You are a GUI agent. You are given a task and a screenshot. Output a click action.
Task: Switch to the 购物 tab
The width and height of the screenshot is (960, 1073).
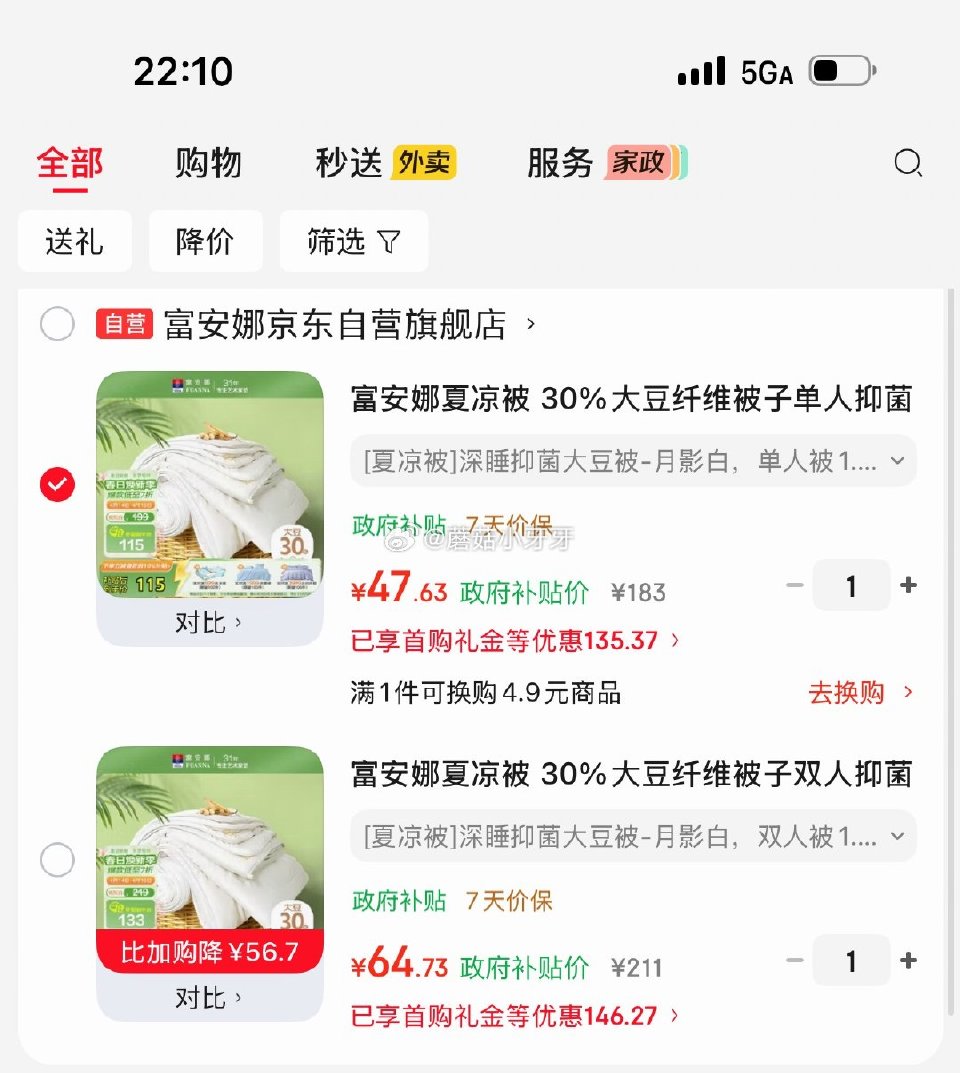pos(210,163)
